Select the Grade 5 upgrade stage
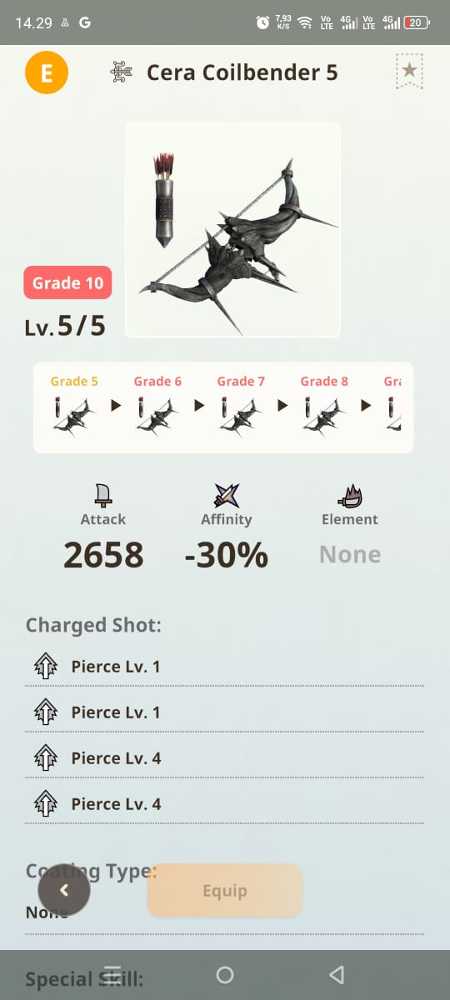Image resolution: width=450 pixels, height=1000 pixels. coord(74,405)
